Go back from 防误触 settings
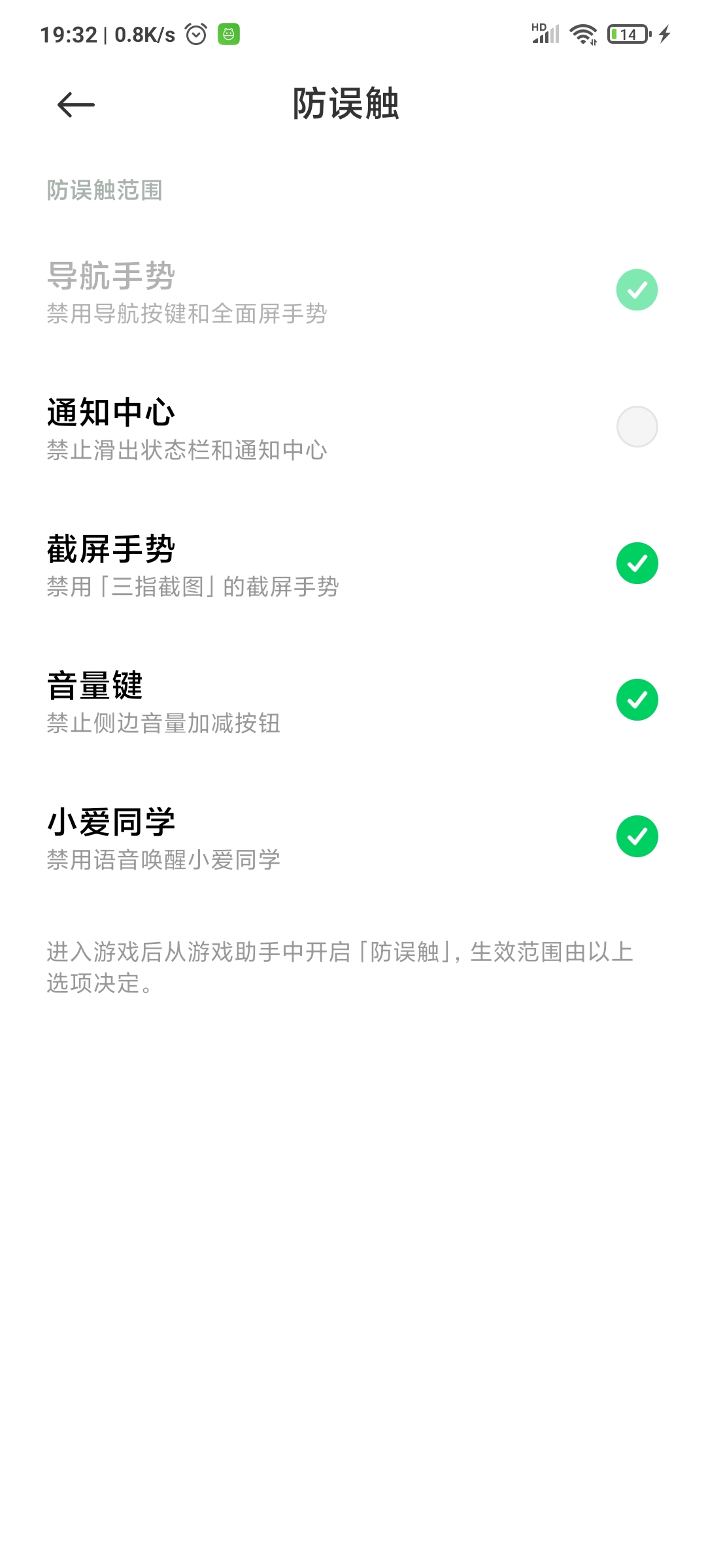 click(76, 105)
